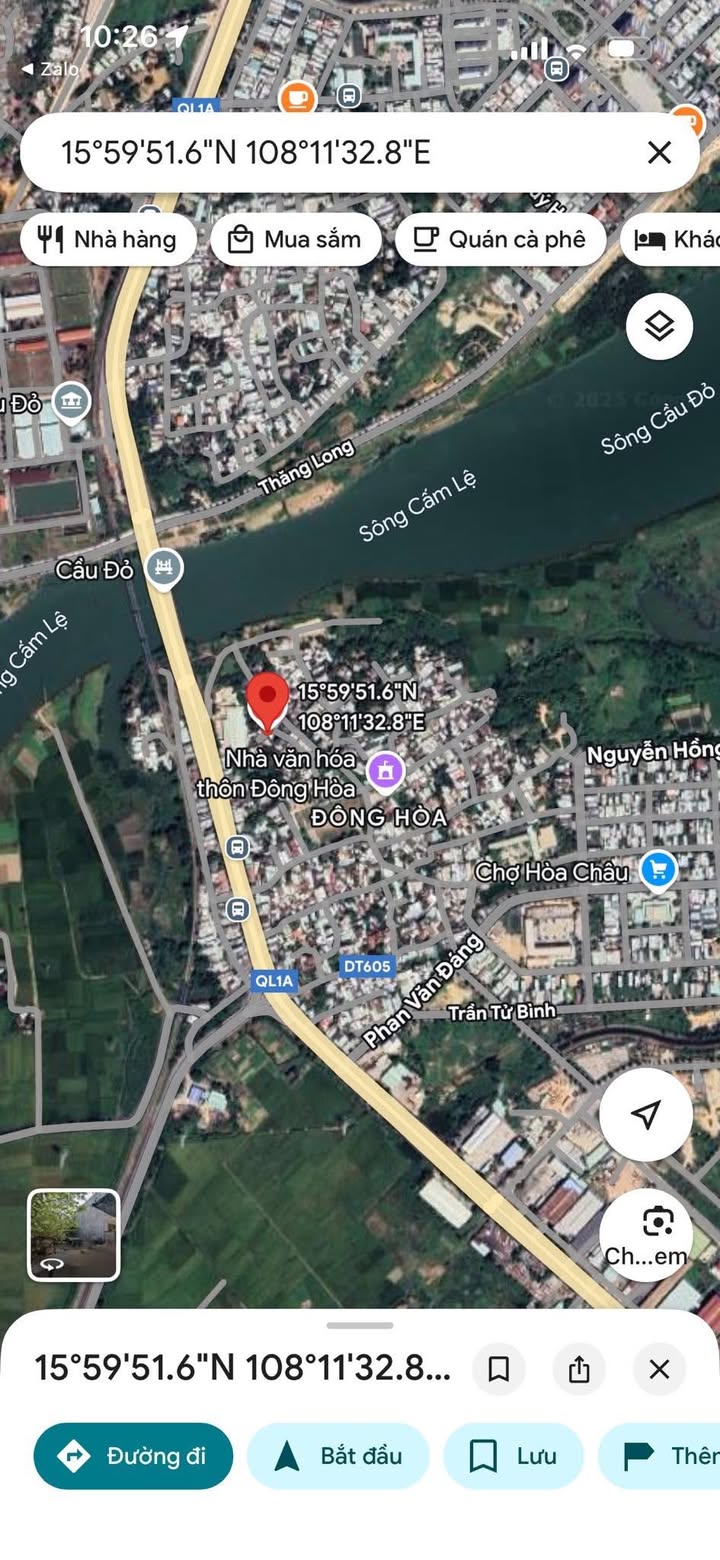The height and width of the screenshot is (1560, 720).
Task: Center map on my location
Action: click(x=646, y=1114)
